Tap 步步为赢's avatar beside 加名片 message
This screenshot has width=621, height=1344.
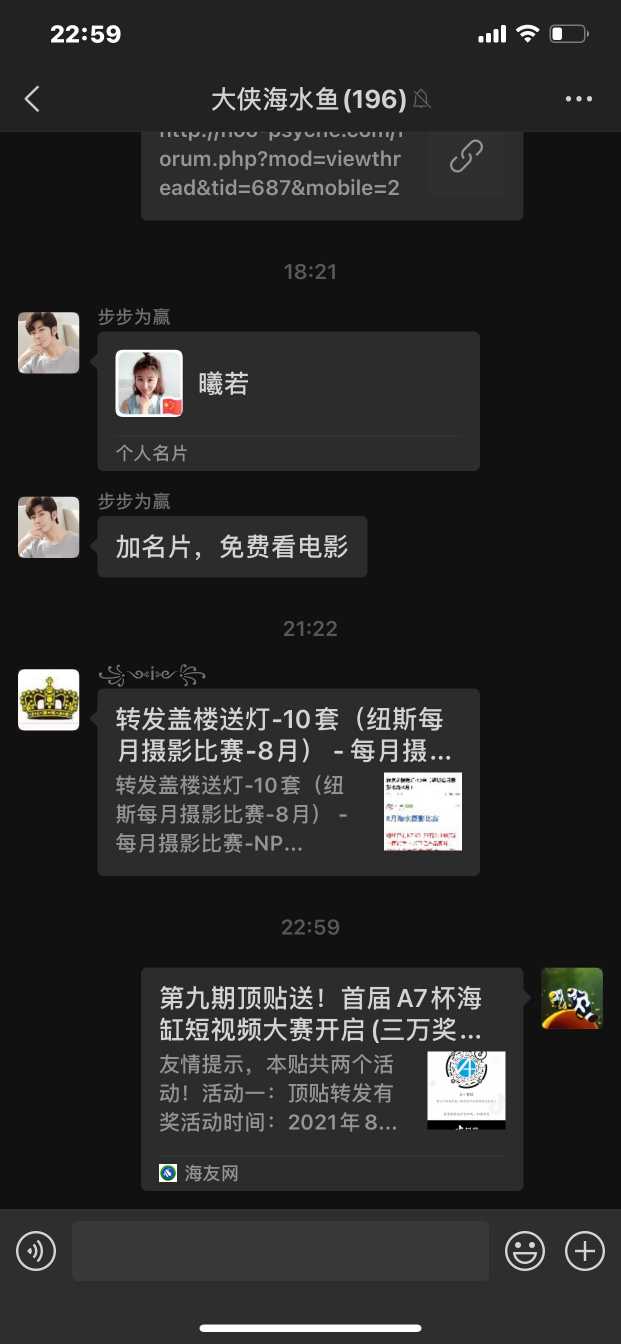pos(49,527)
